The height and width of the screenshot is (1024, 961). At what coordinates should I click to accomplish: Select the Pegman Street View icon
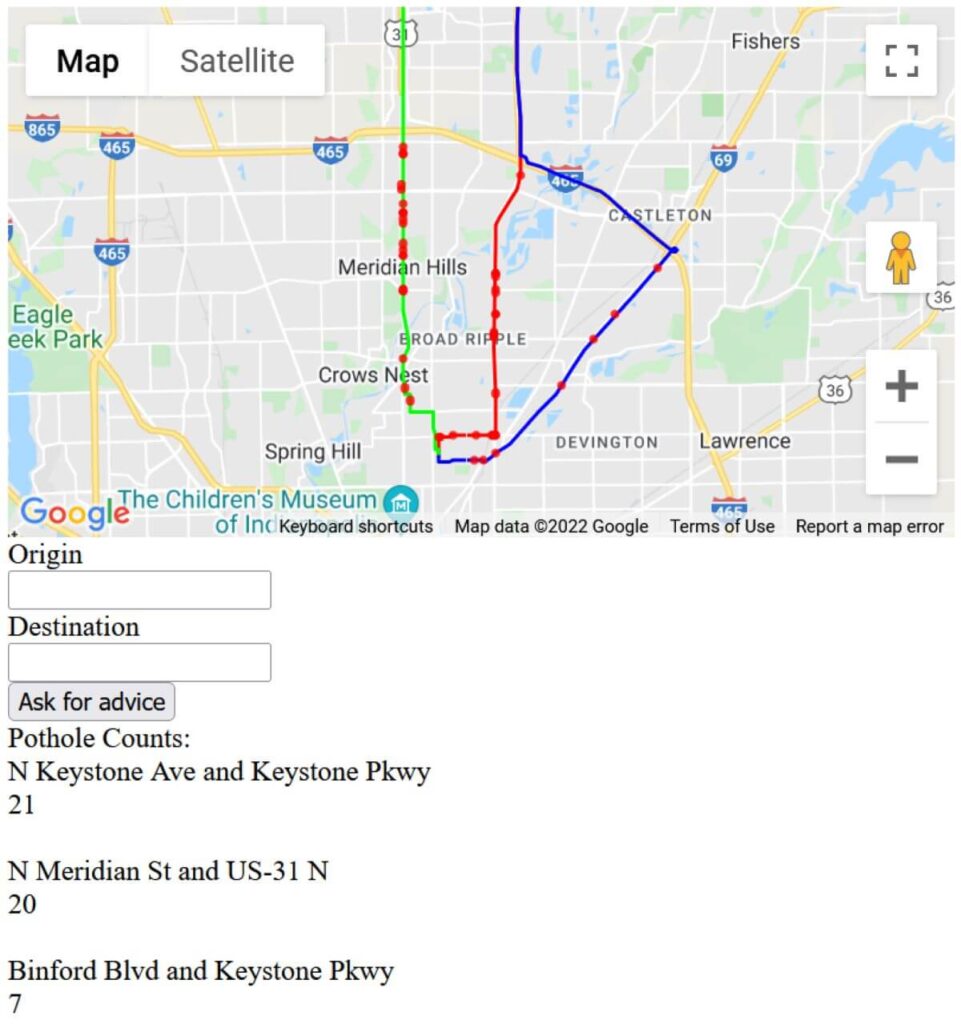(x=901, y=256)
